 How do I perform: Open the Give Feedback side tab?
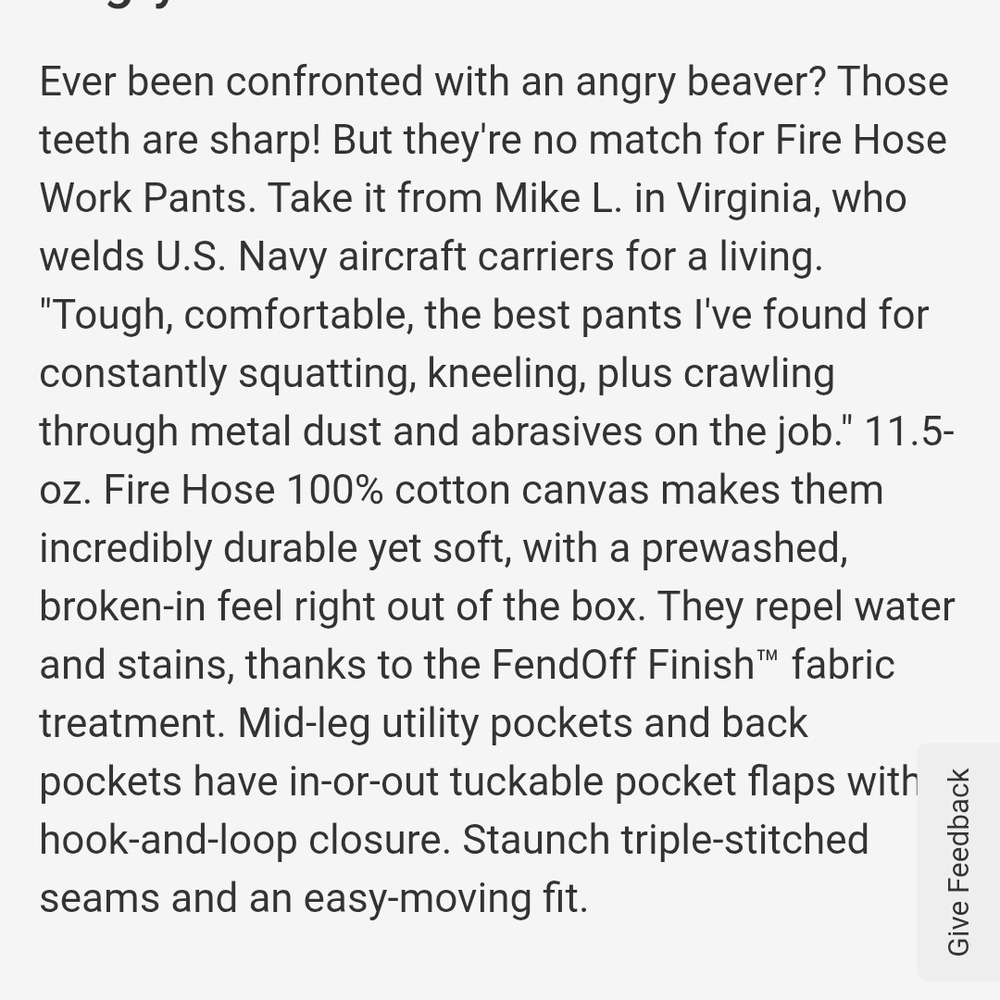[x=958, y=861]
